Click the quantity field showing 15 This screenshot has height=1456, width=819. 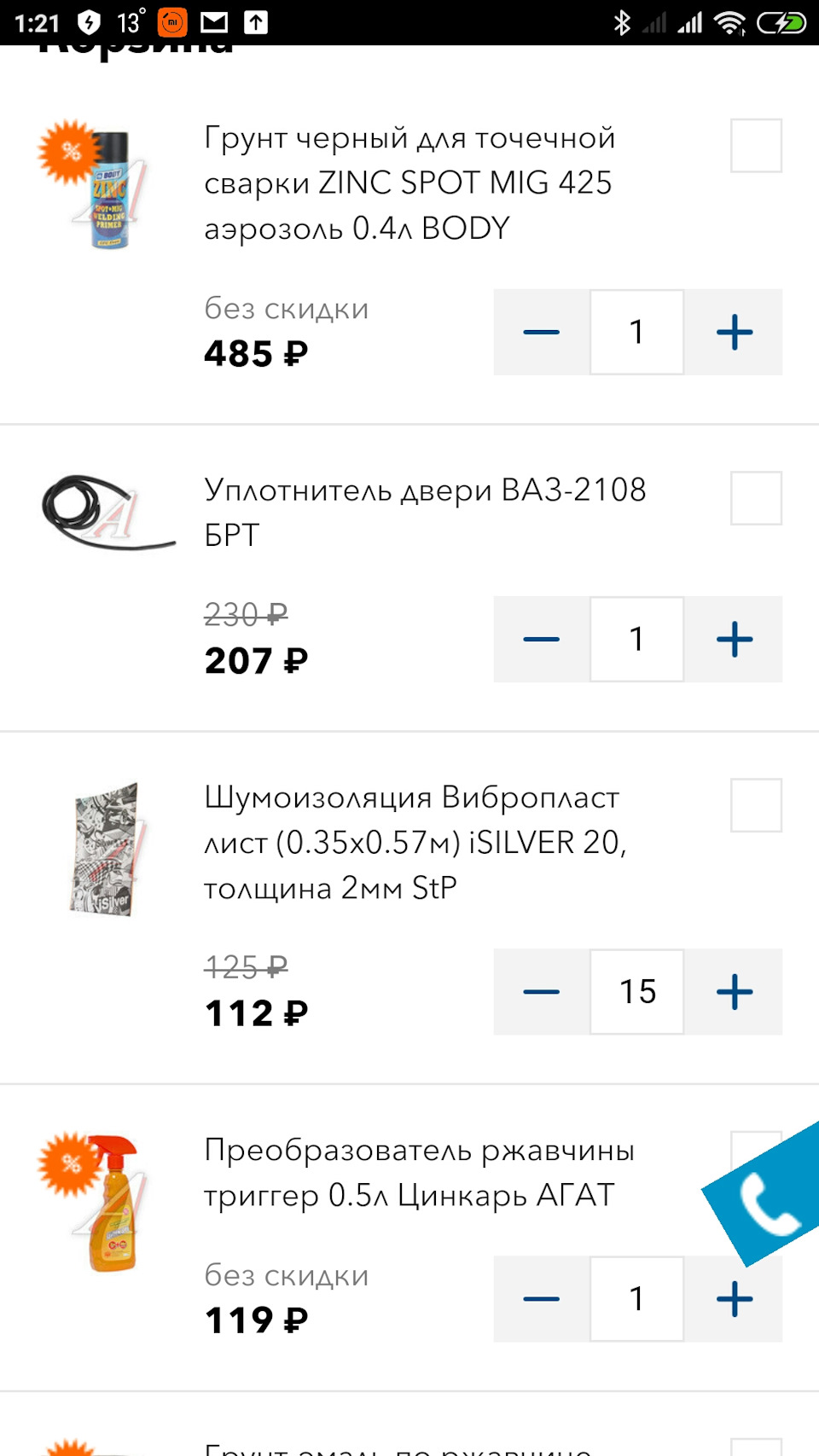(x=636, y=990)
